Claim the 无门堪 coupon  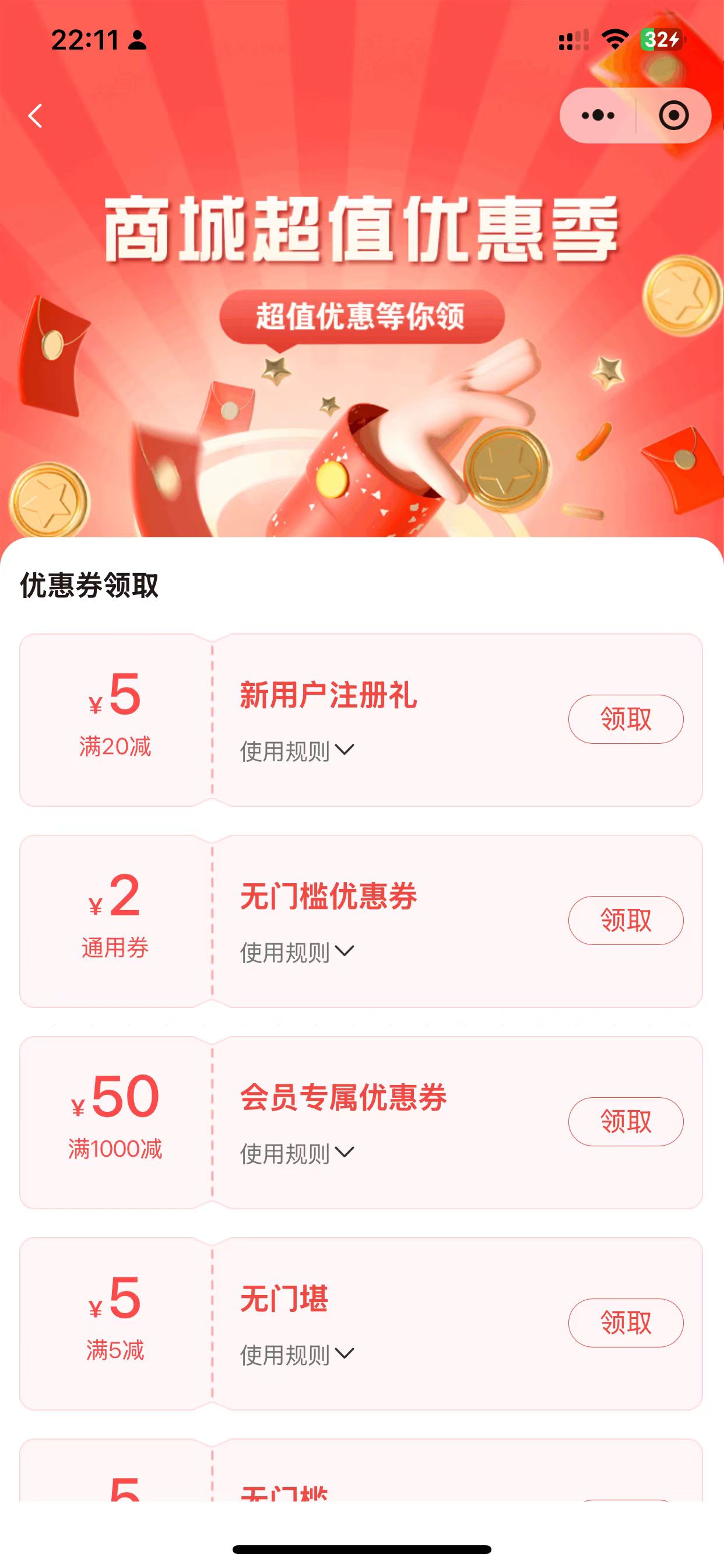pyautogui.click(x=625, y=1322)
